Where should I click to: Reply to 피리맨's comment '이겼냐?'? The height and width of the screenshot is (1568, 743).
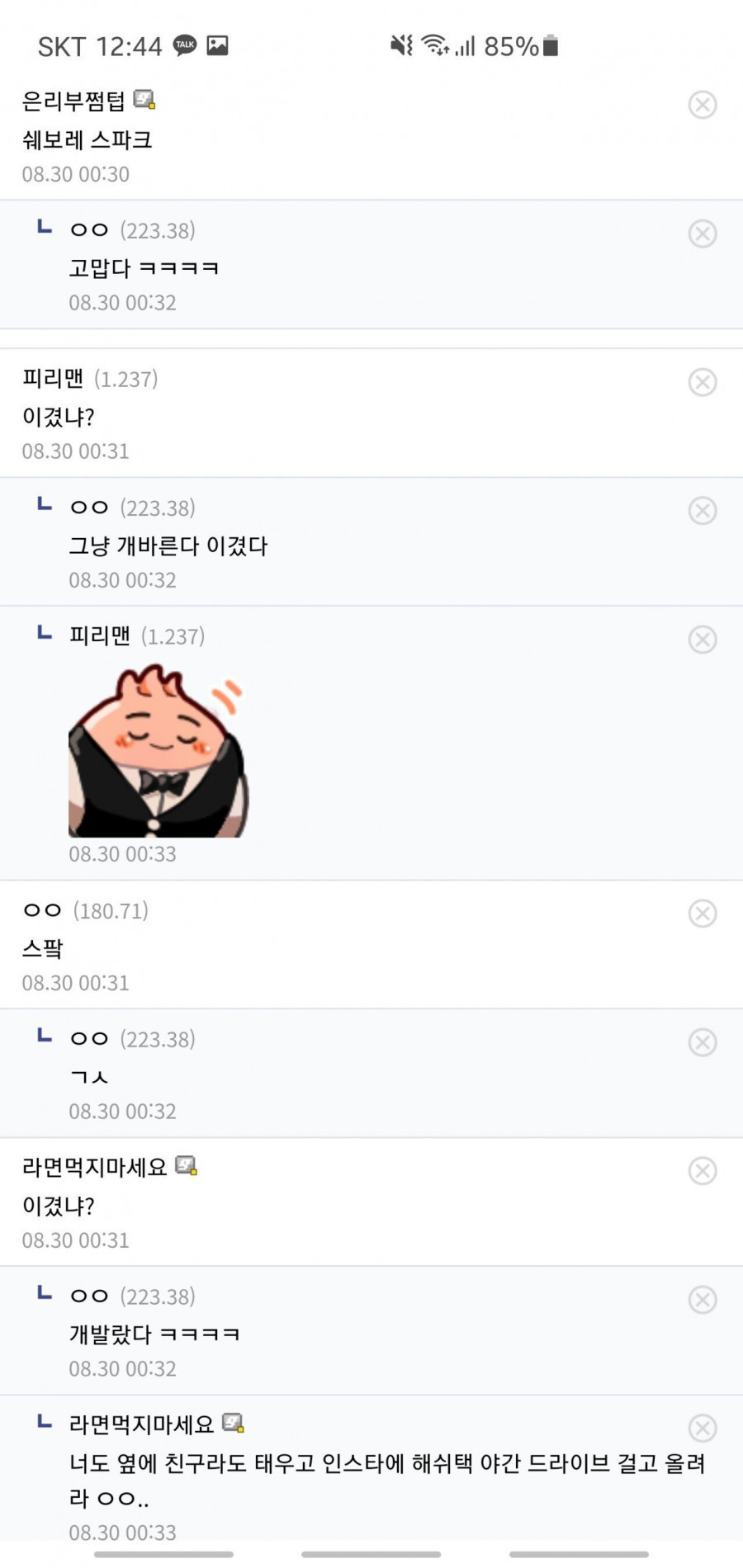point(58,417)
